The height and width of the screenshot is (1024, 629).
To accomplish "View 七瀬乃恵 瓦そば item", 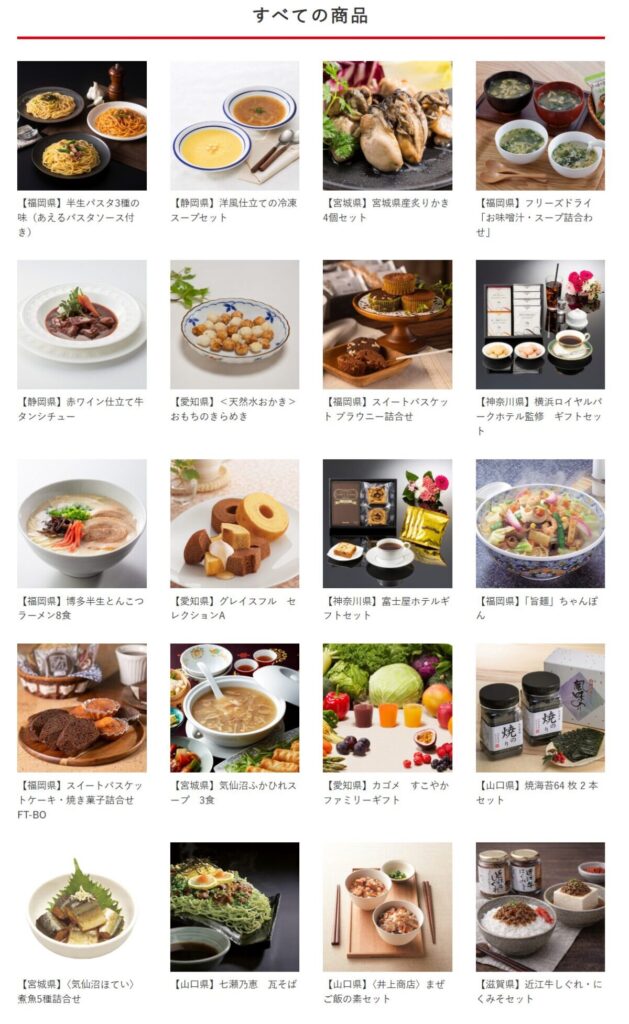I will coord(234,906).
